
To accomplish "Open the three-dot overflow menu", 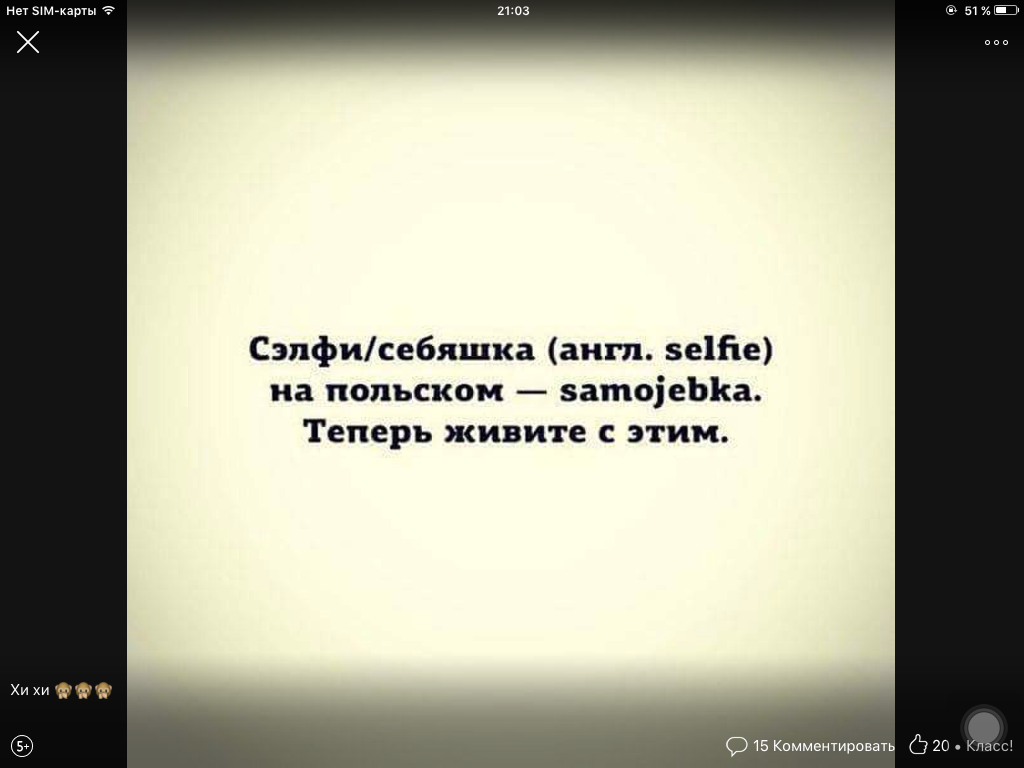I will click(x=996, y=43).
